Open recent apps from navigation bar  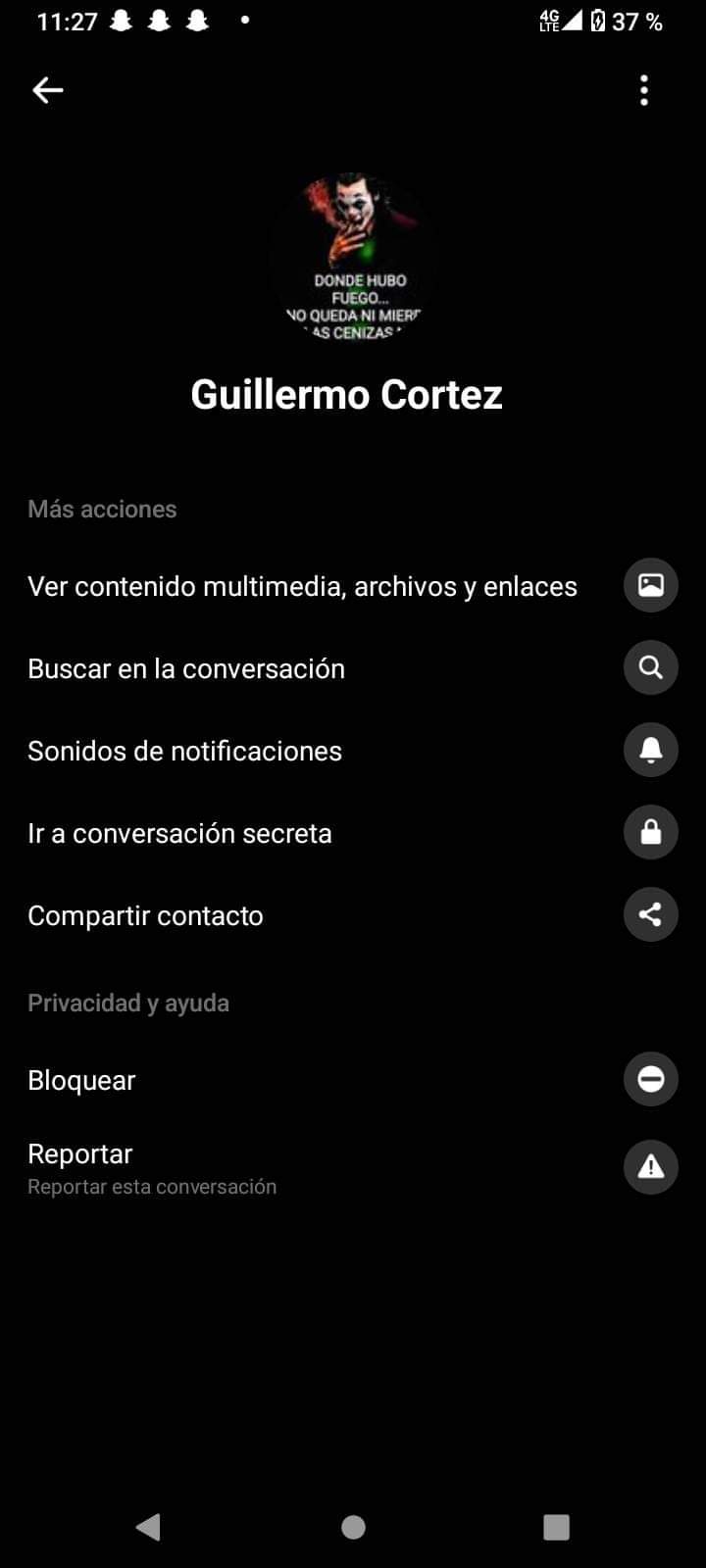[x=556, y=1527]
